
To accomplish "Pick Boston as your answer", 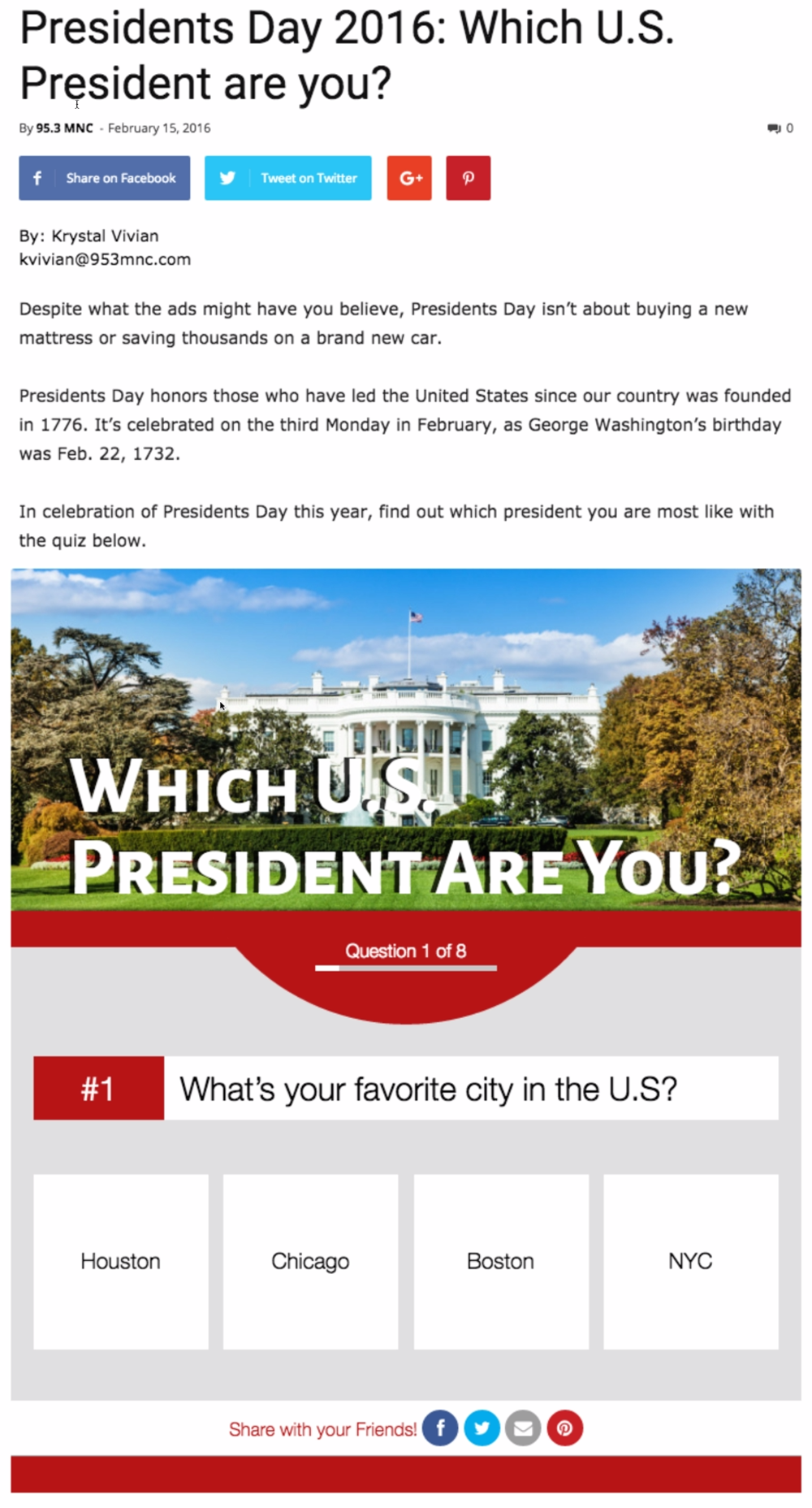I will tap(501, 1261).
